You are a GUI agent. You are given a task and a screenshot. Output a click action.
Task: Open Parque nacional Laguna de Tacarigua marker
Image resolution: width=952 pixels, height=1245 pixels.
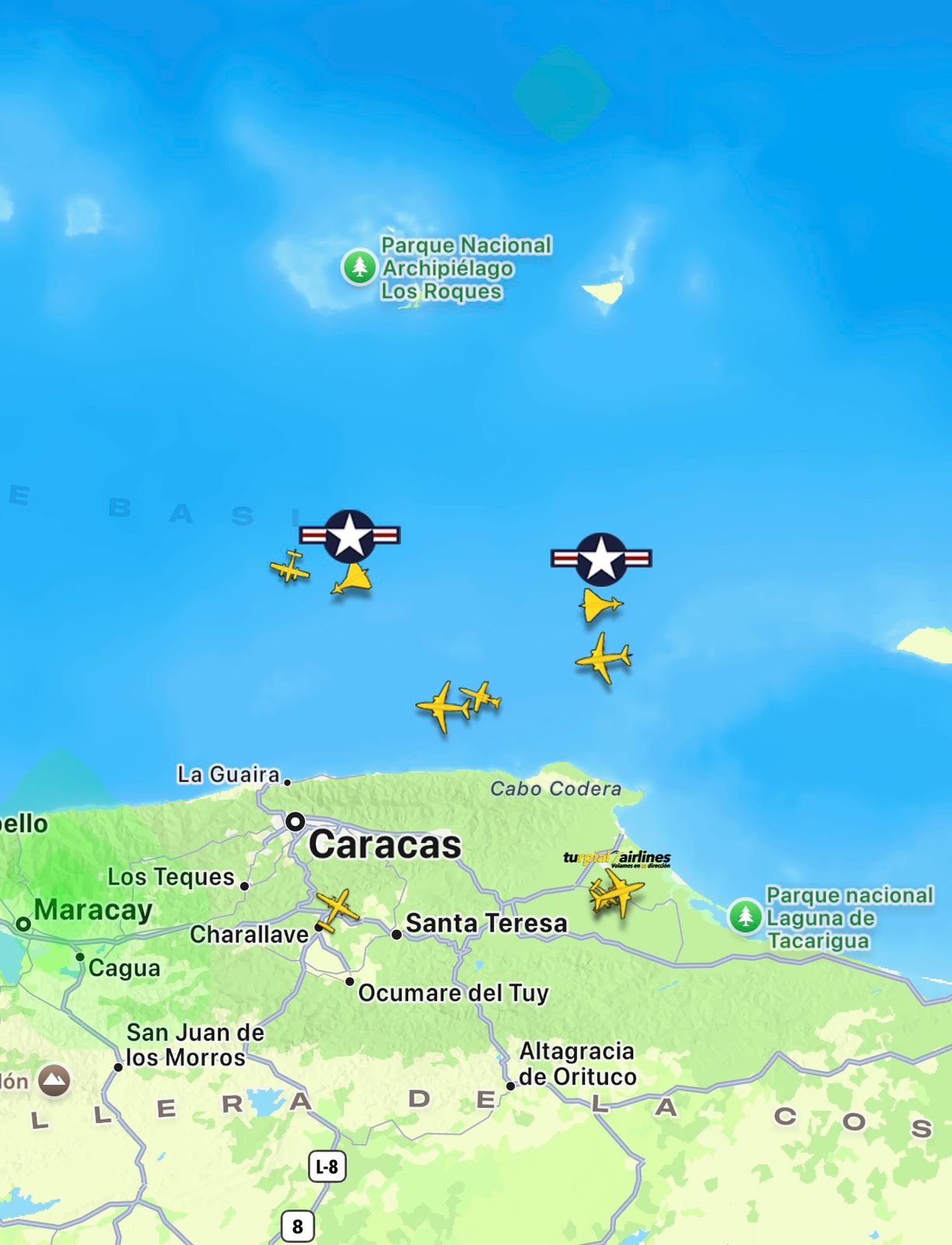point(745,916)
